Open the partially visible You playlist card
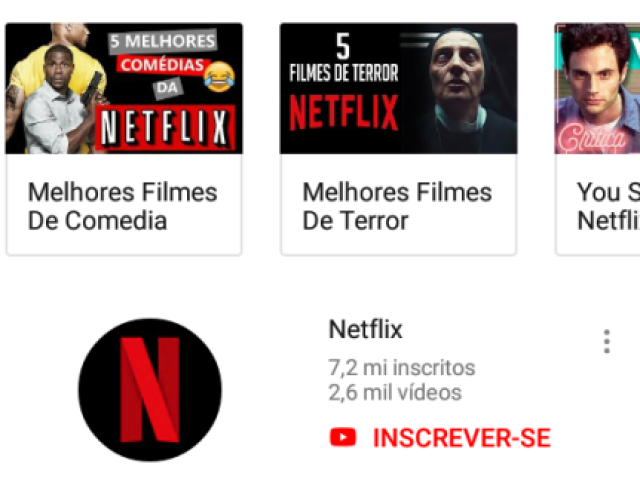 click(598, 138)
